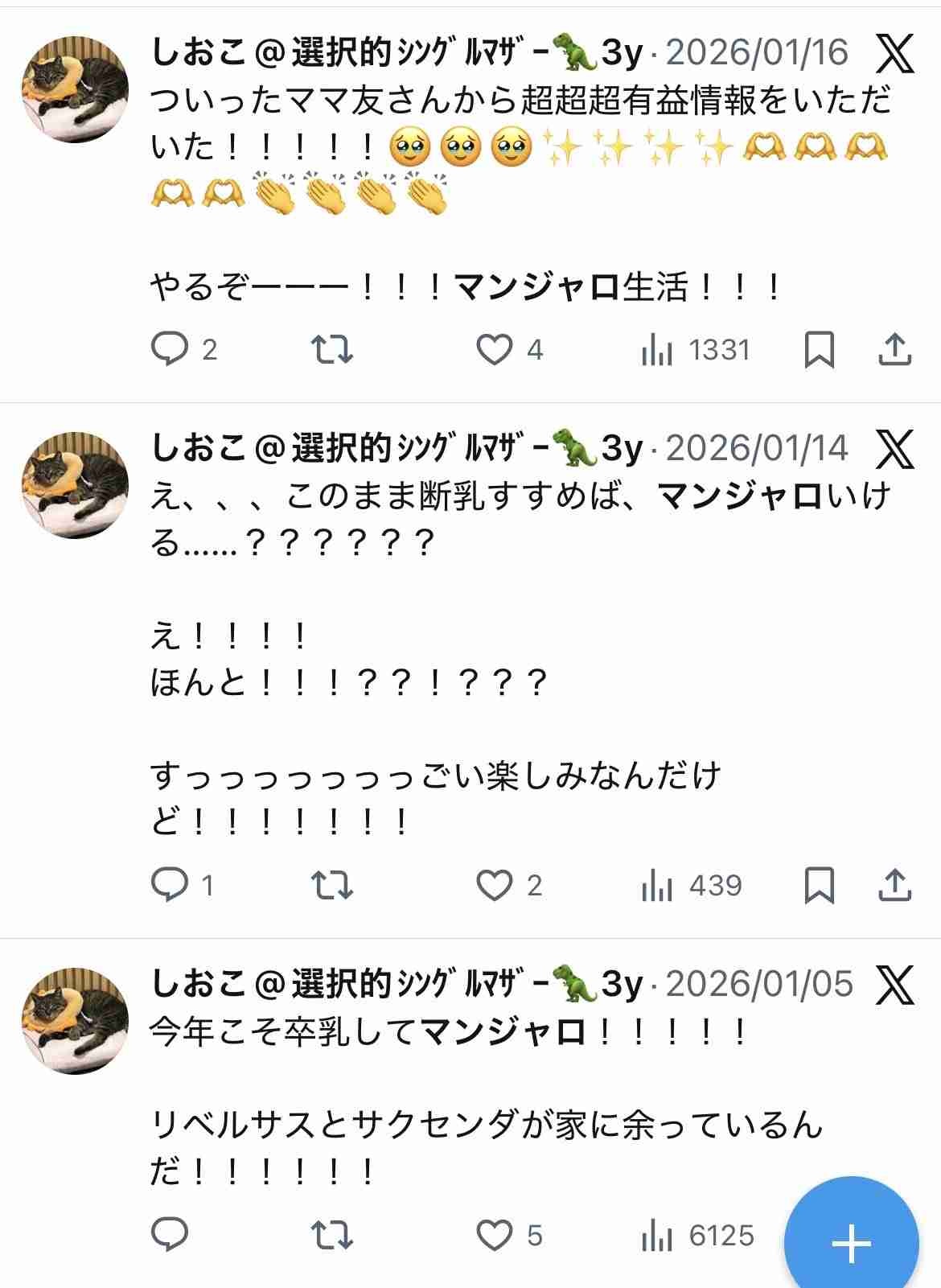Open the X logo menu on 2026/01/16 post

click(894, 54)
